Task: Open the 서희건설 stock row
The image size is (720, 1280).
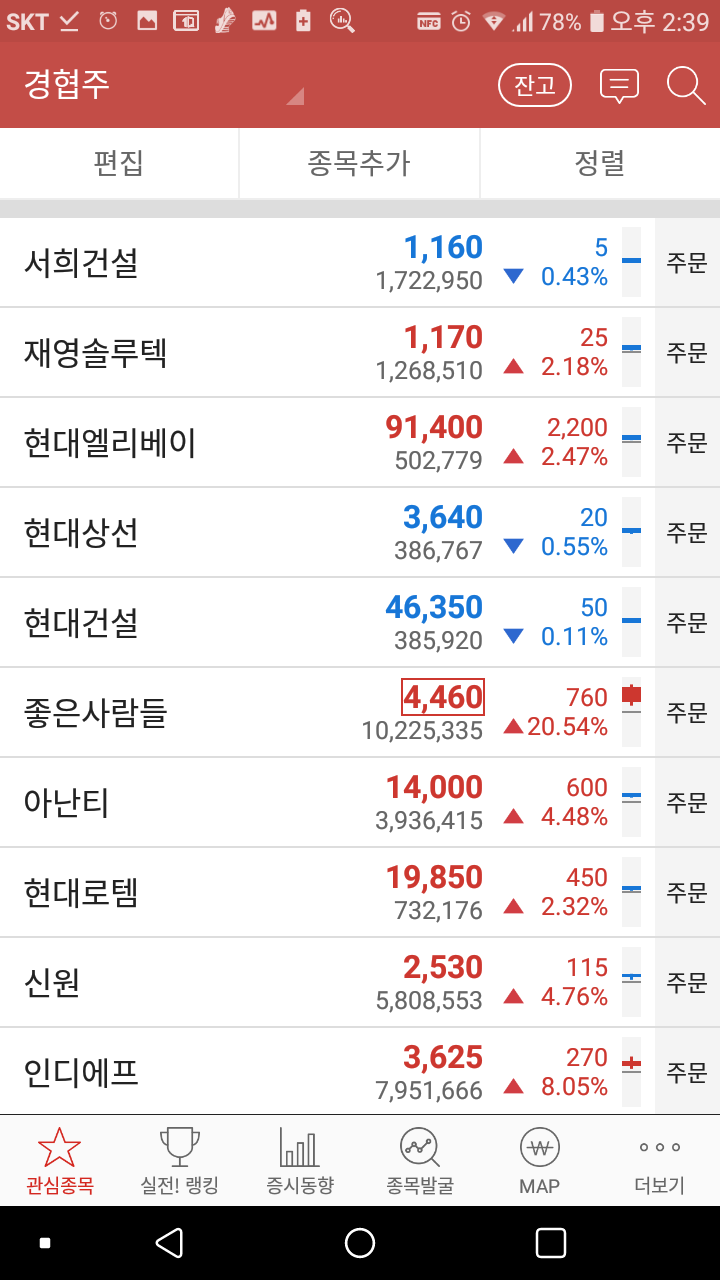Action: [327, 263]
